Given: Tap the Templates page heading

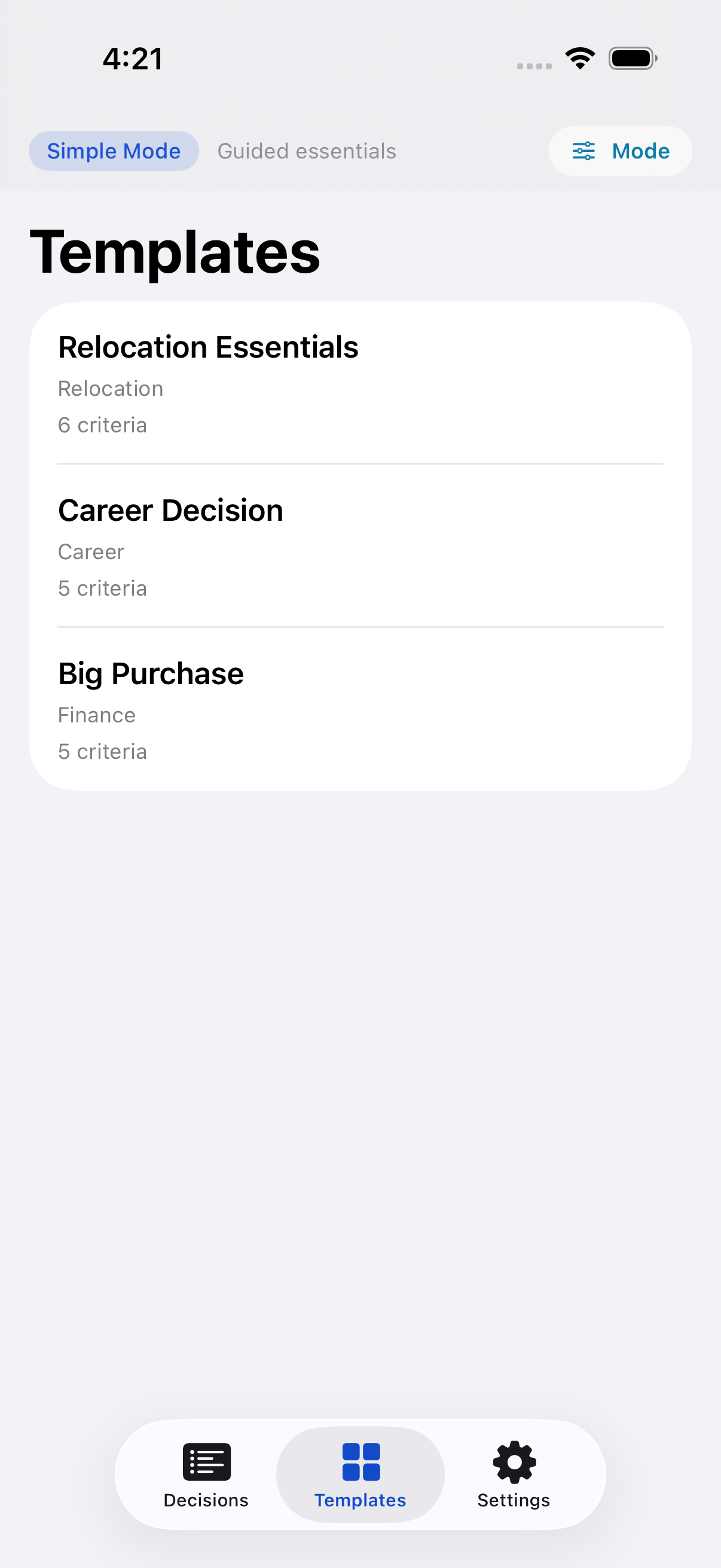Looking at the screenshot, I should (x=175, y=251).
